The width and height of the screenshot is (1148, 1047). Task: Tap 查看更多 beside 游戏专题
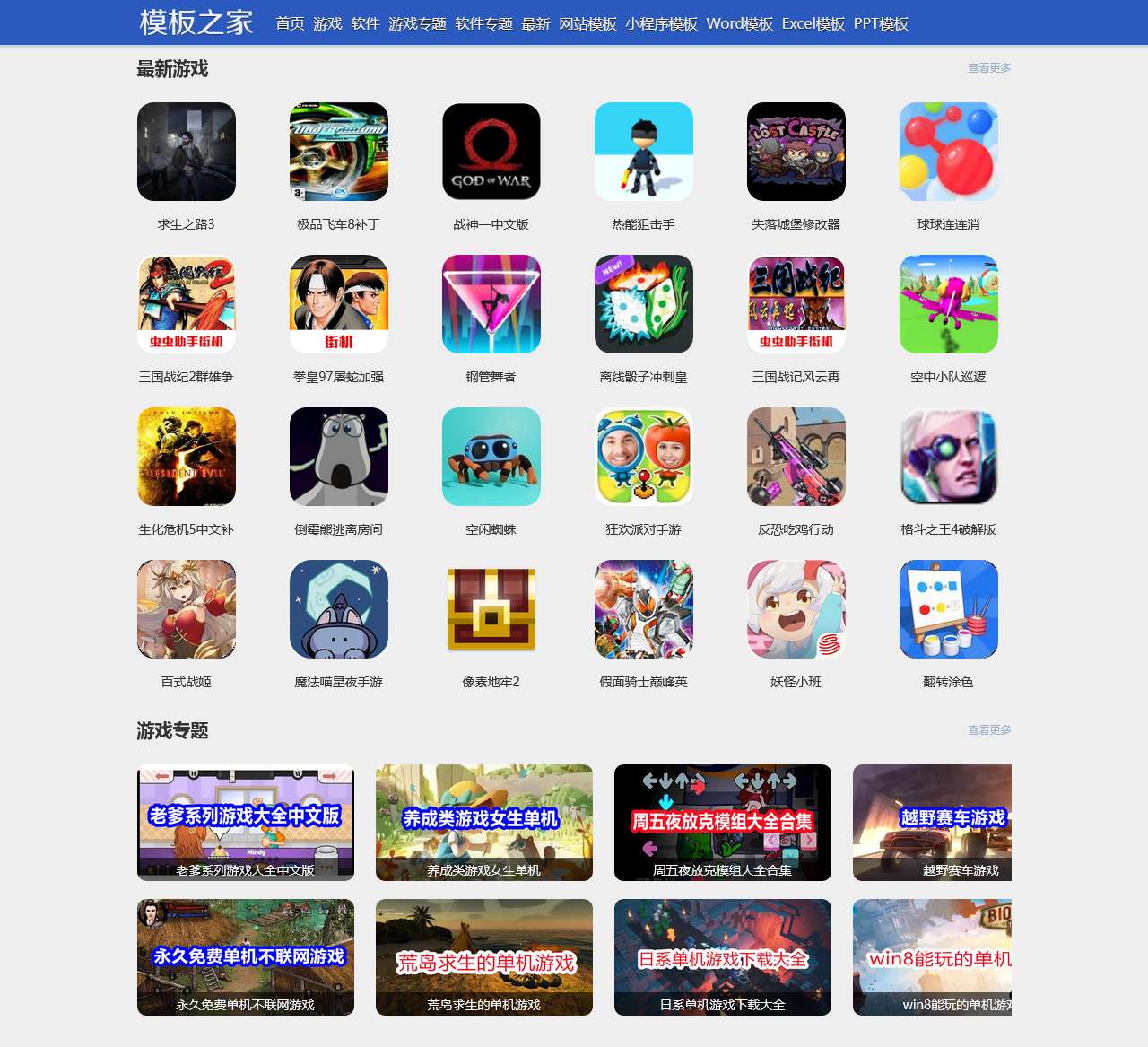[x=988, y=730]
